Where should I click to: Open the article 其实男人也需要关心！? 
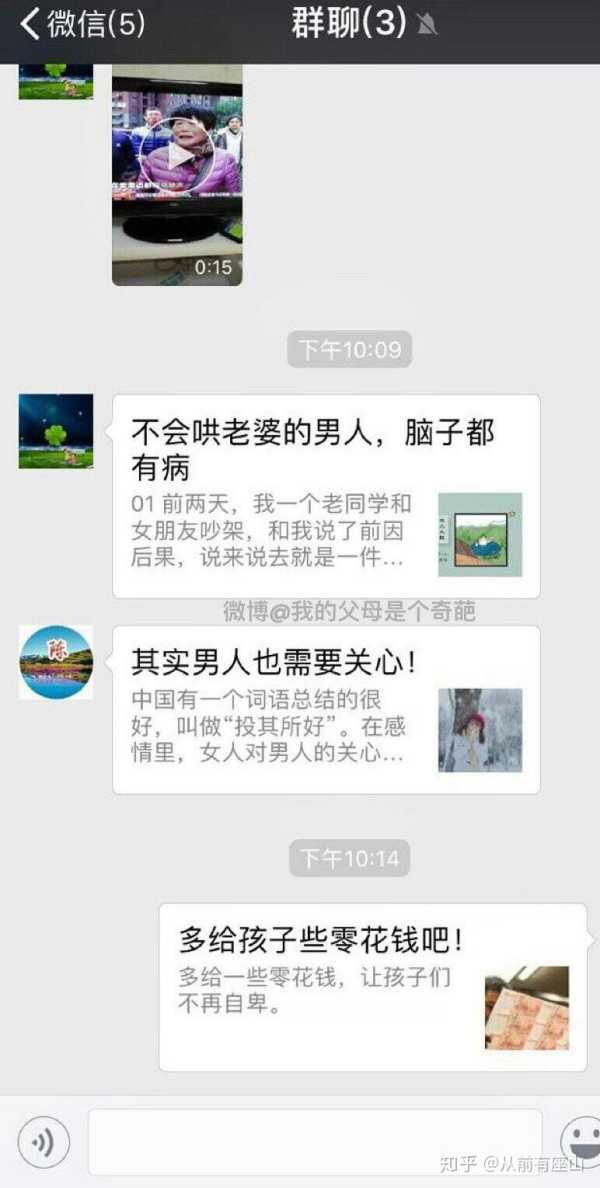326,709
